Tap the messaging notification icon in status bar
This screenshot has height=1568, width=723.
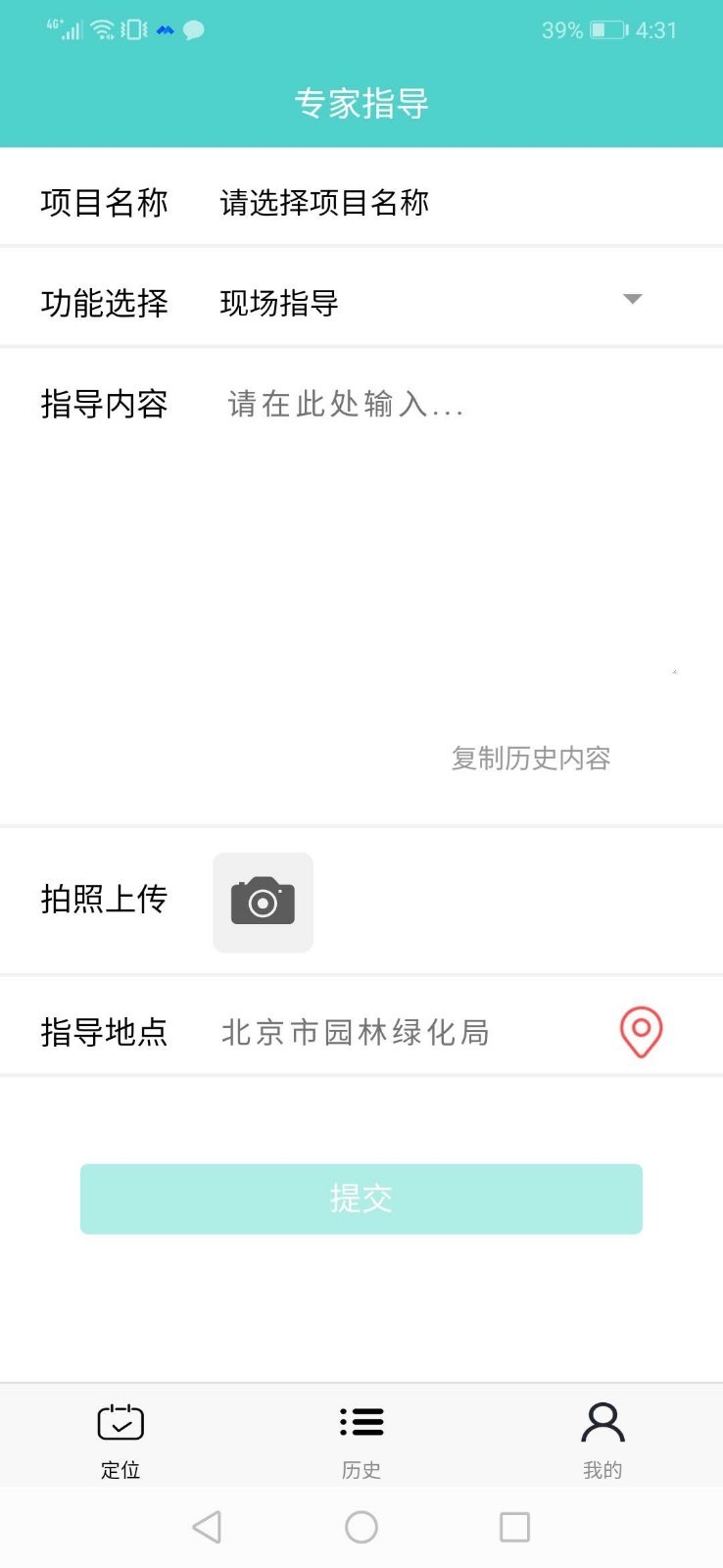pos(192,30)
